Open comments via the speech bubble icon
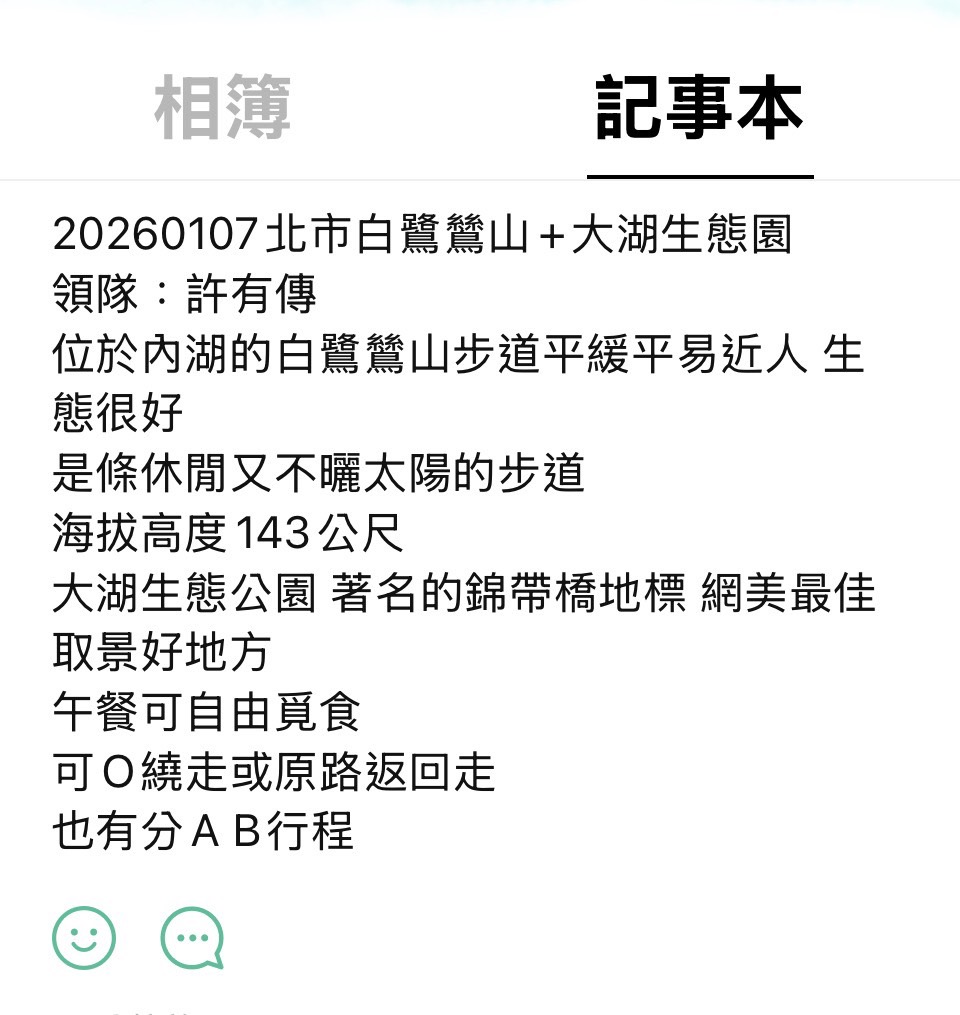Image resolution: width=960 pixels, height=1015 pixels. (192, 937)
